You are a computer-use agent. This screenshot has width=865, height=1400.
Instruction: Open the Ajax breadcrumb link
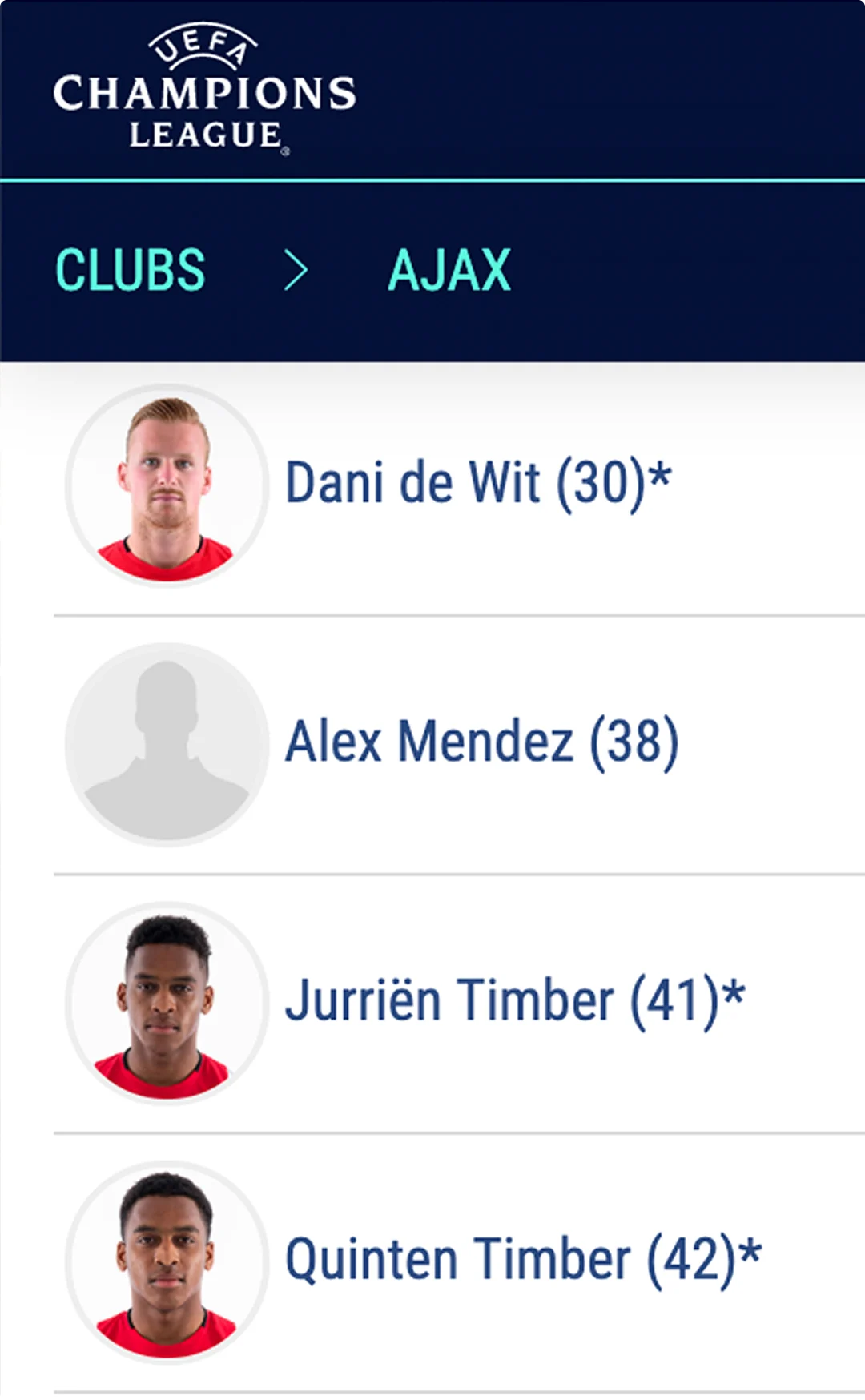449,270
